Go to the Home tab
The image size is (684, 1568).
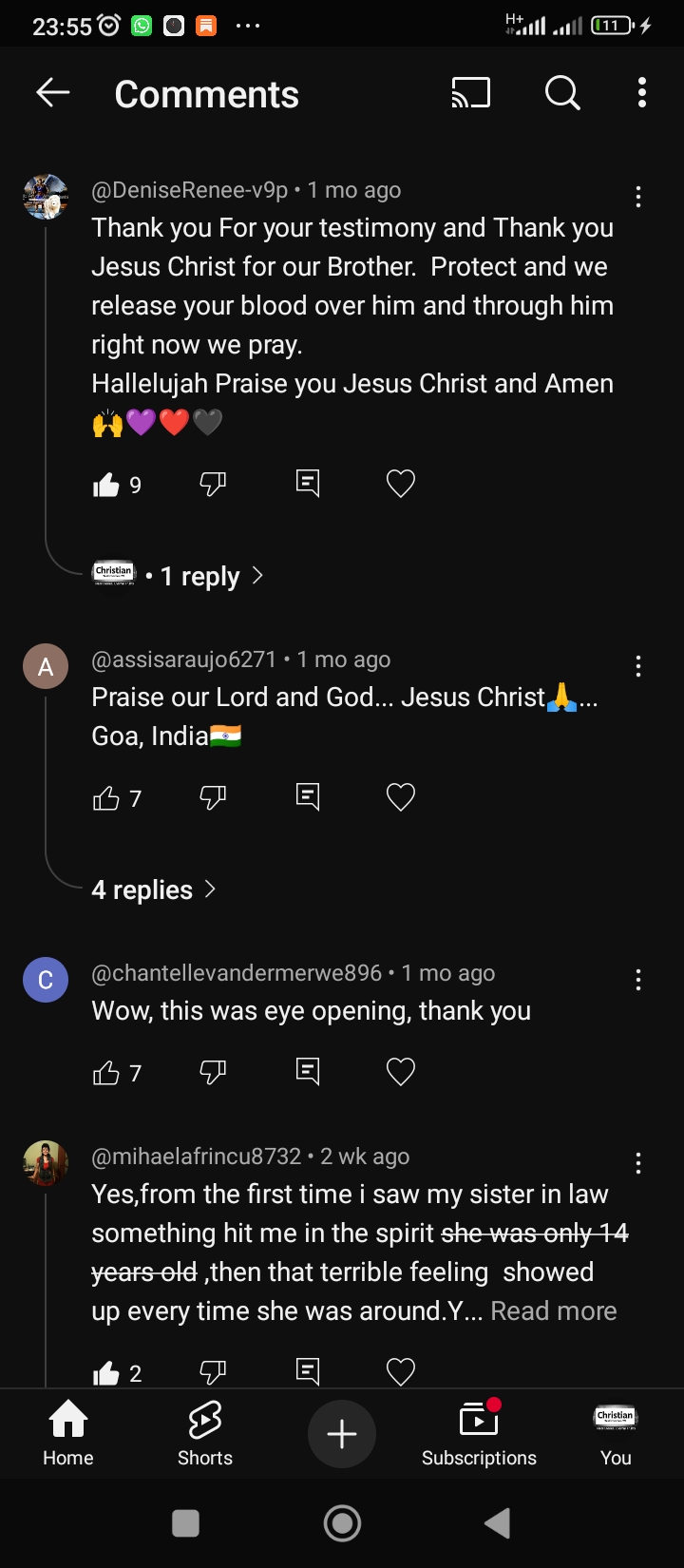pyautogui.click(x=68, y=1433)
